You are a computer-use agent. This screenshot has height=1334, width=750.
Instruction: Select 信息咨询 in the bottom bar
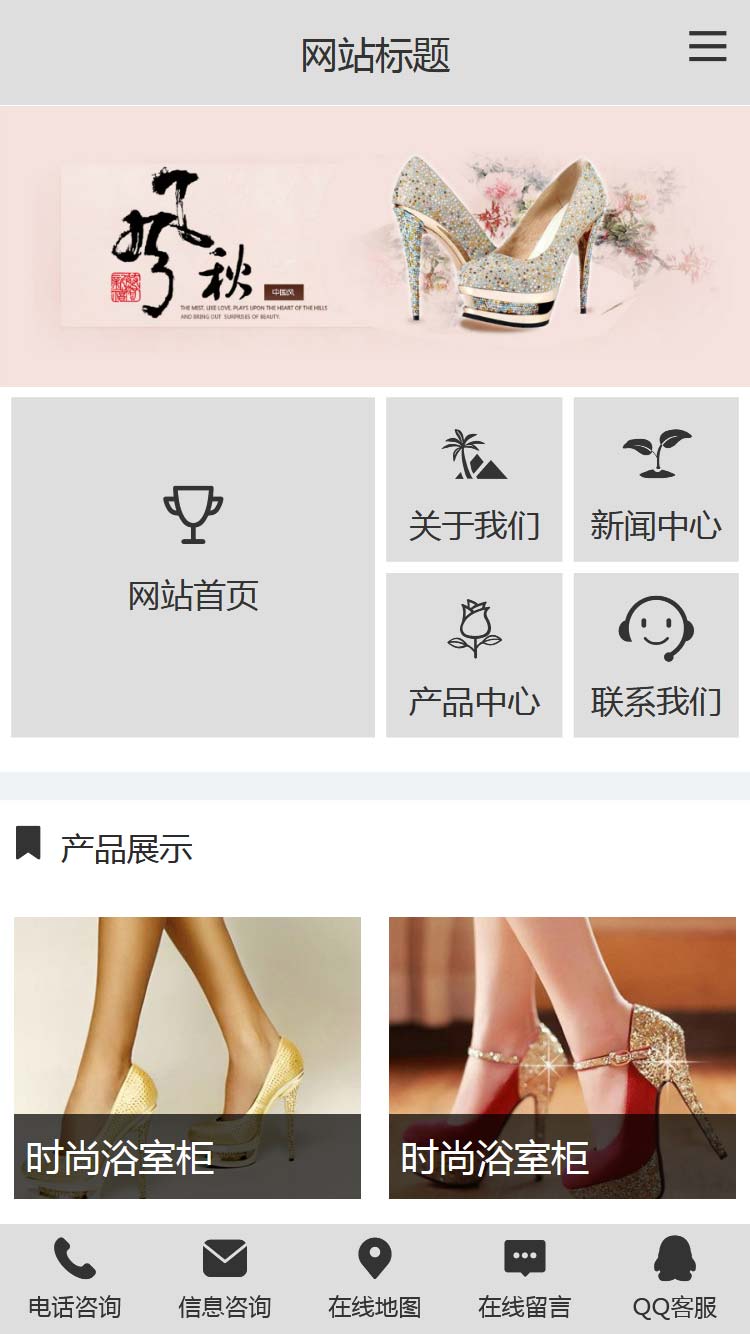tap(225, 1278)
